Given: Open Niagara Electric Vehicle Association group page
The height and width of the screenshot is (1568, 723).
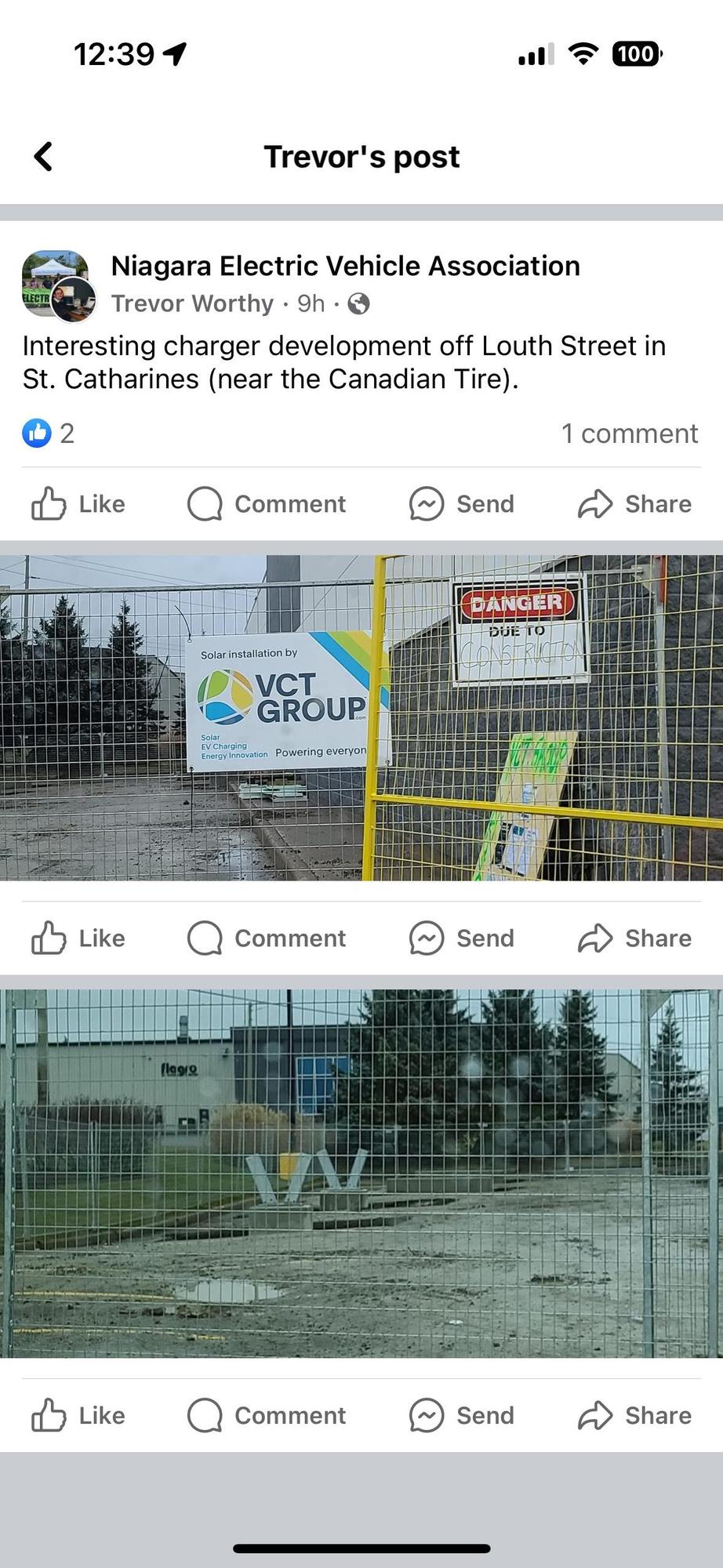Looking at the screenshot, I should [x=345, y=266].
